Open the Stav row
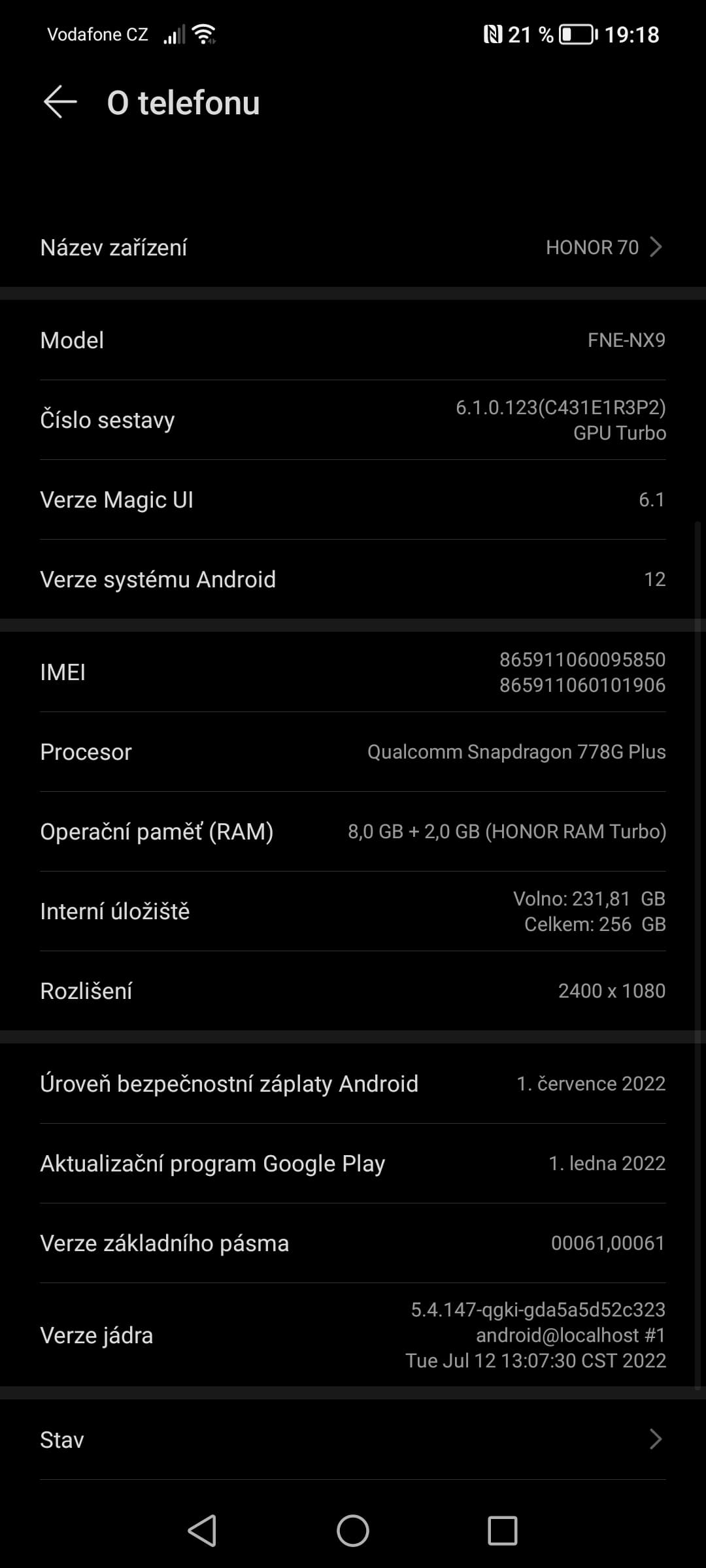The width and height of the screenshot is (706, 1568). 353,1439
